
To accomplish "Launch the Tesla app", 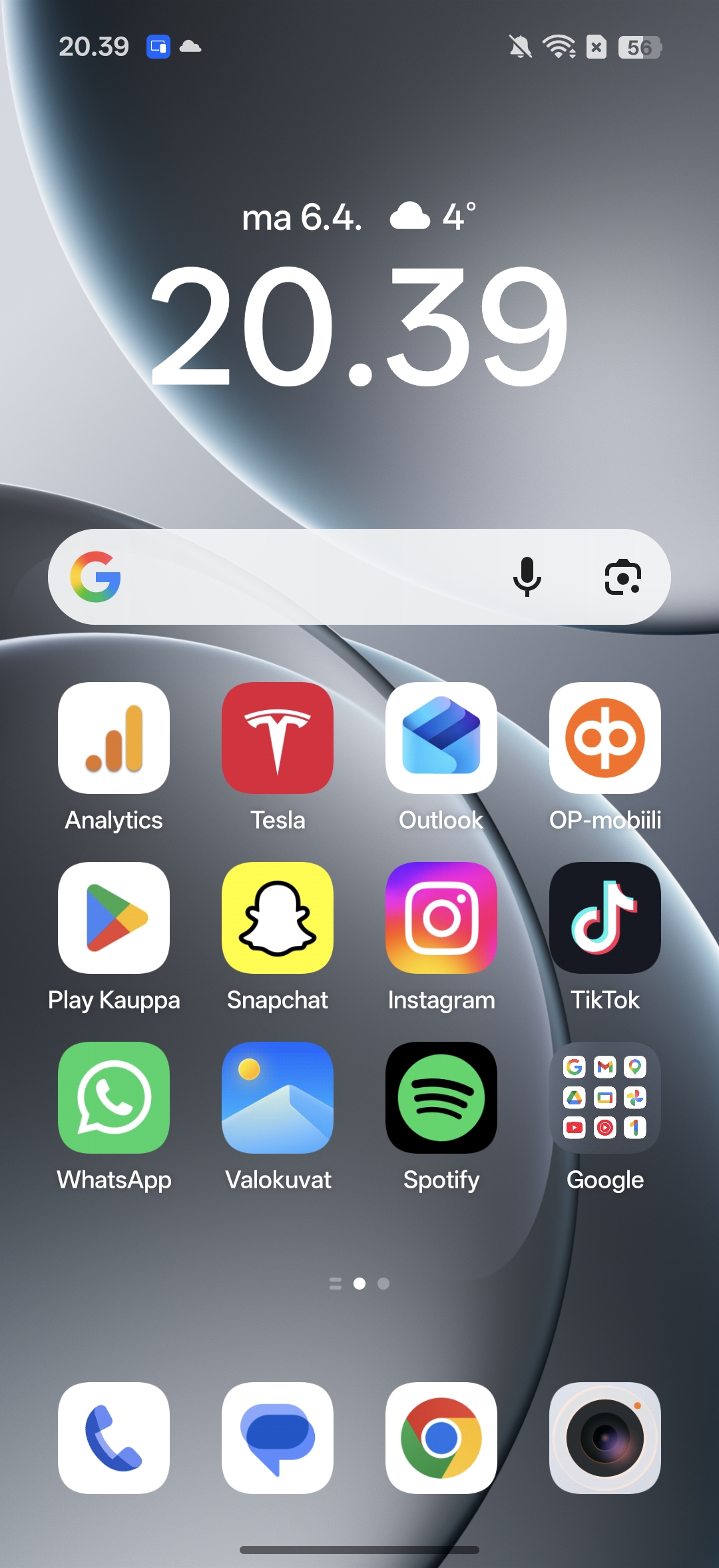I will coord(278,738).
